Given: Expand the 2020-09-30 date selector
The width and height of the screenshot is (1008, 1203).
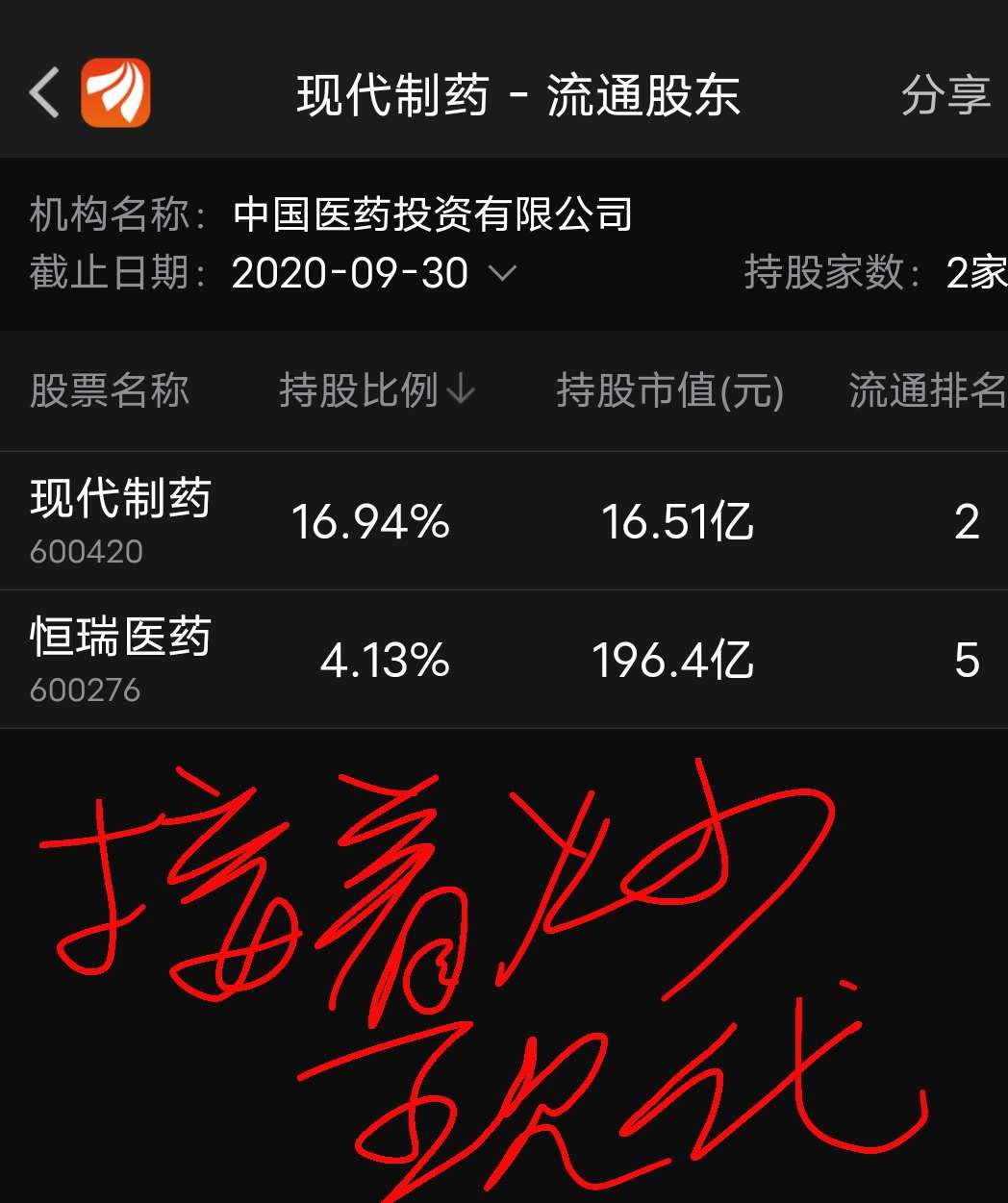Looking at the screenshot, I should [351, 275].
